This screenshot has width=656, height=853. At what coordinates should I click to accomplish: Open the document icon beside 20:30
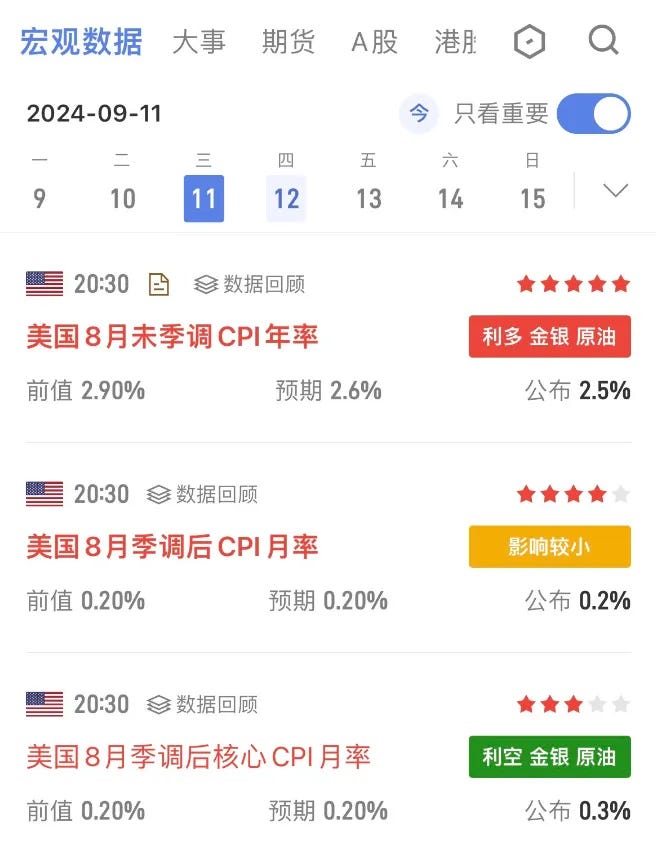coord(158,285)
